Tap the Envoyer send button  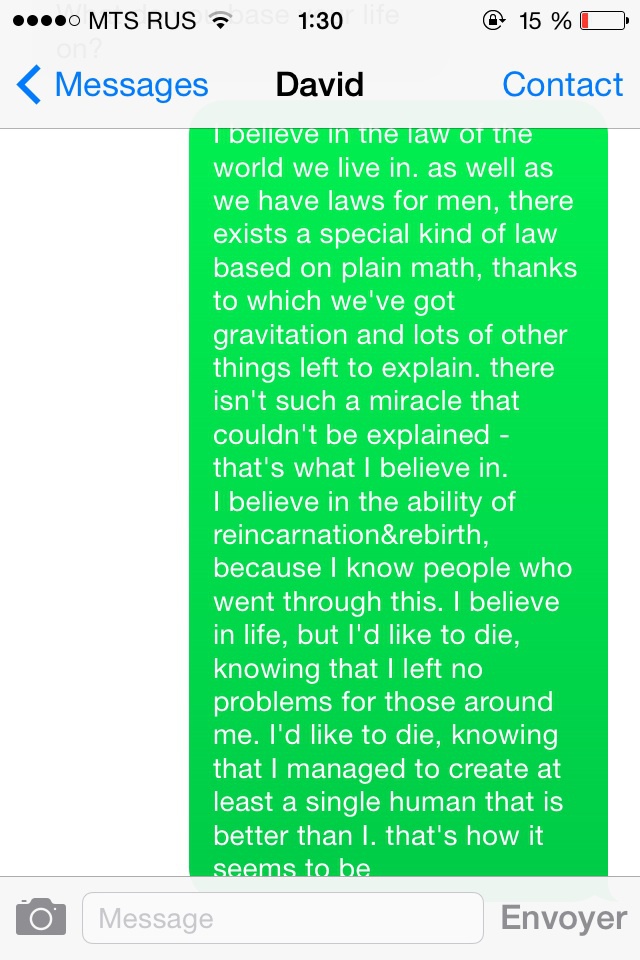[564, 918]
